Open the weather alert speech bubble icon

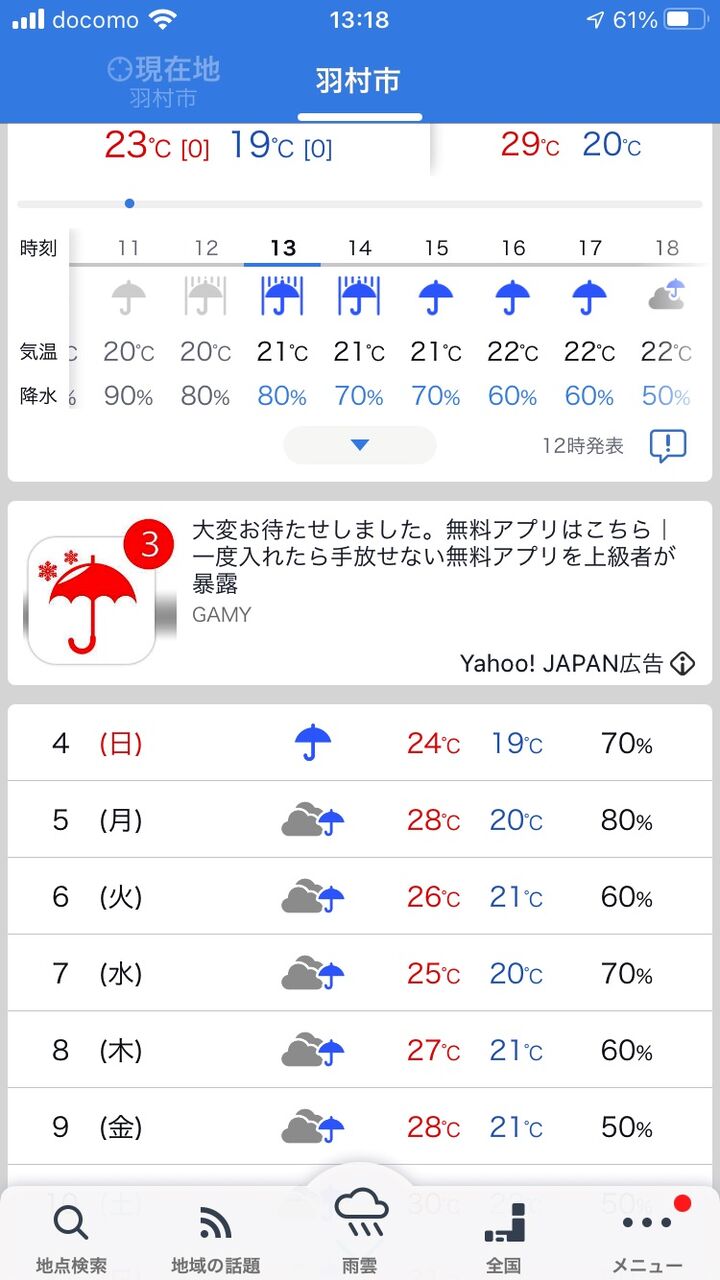(x=668, y=446)
